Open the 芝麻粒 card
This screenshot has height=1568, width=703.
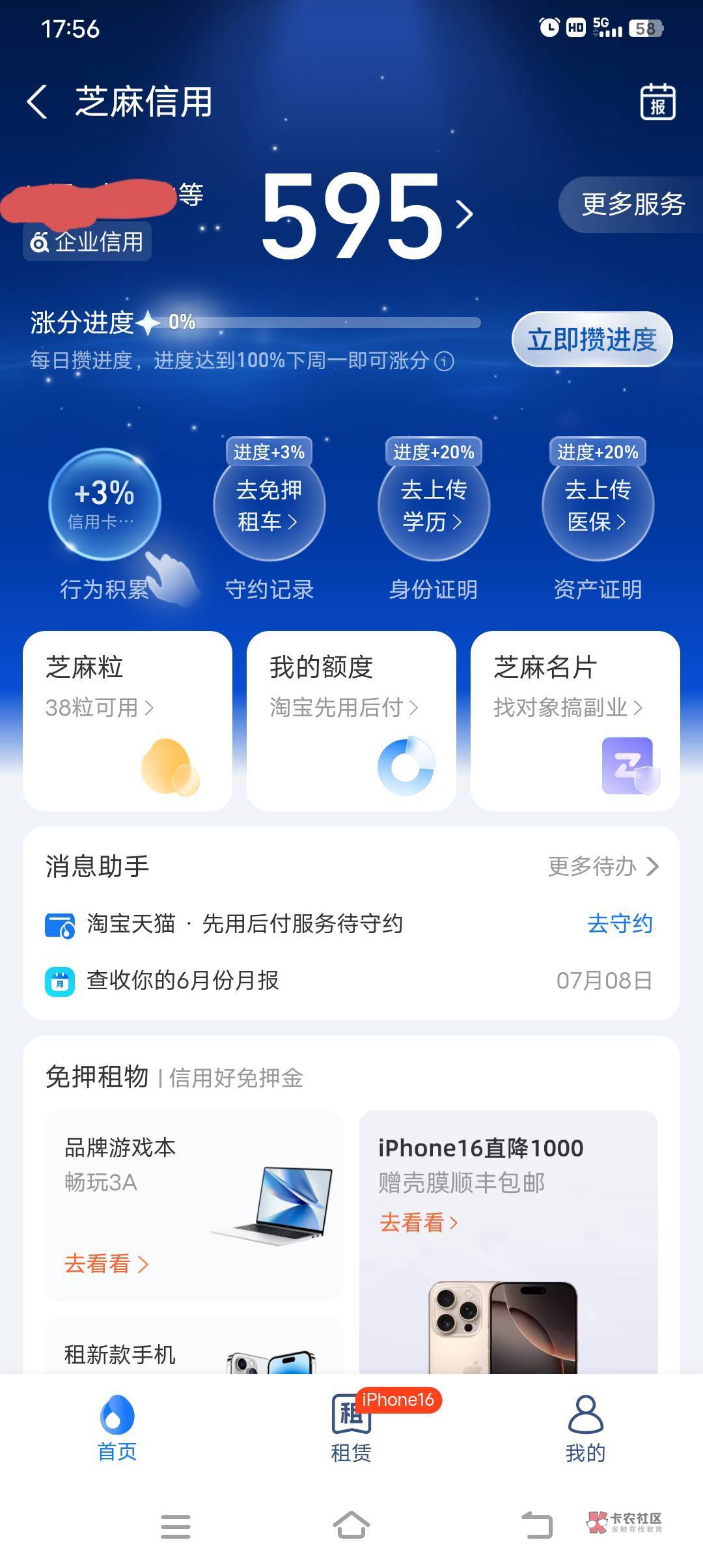pyautogui.click(x=128, y=721)
